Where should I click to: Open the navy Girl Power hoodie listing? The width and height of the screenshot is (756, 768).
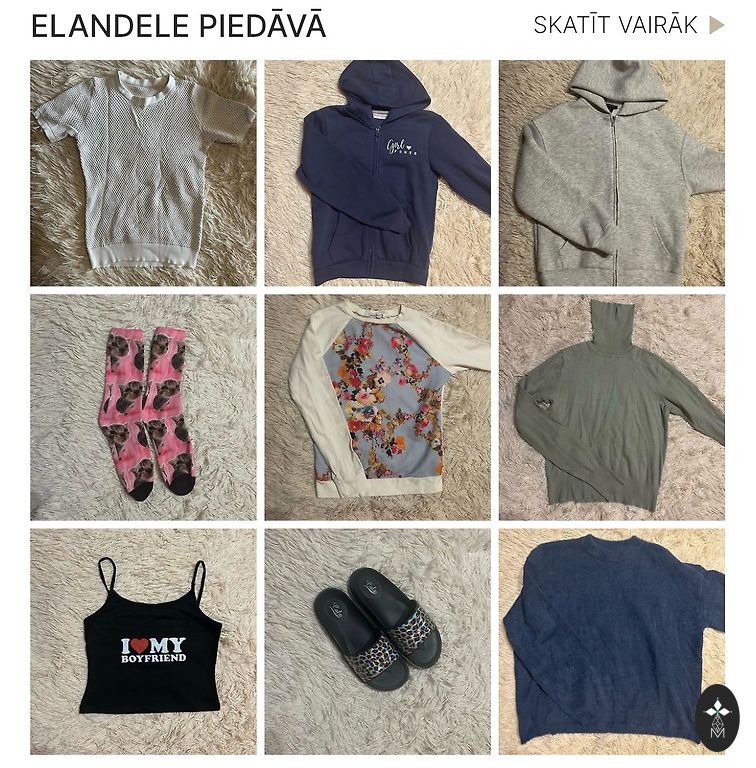[378, 173]
